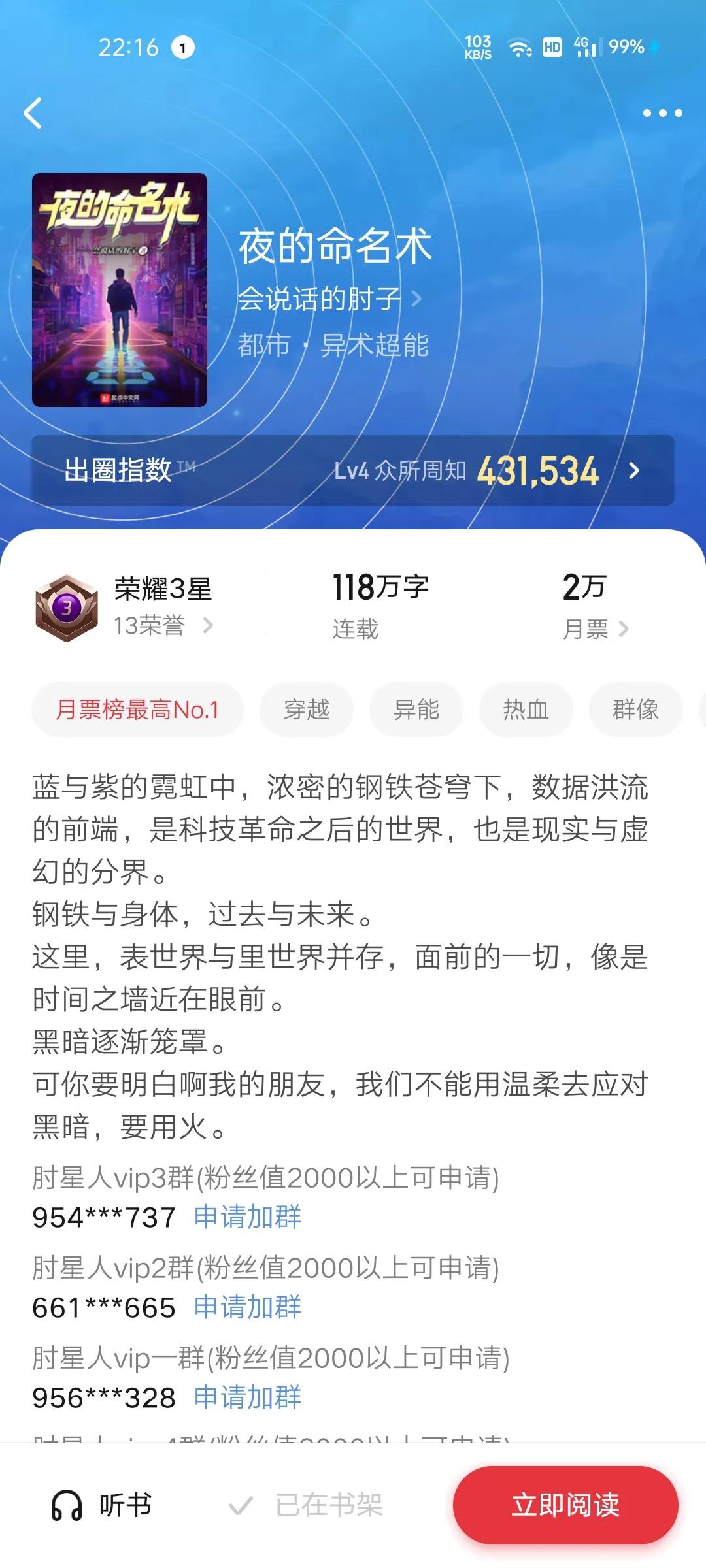Apply to join group 954***737
Viewport: 706px width, 1568px height.
(x=247, y=1217)
